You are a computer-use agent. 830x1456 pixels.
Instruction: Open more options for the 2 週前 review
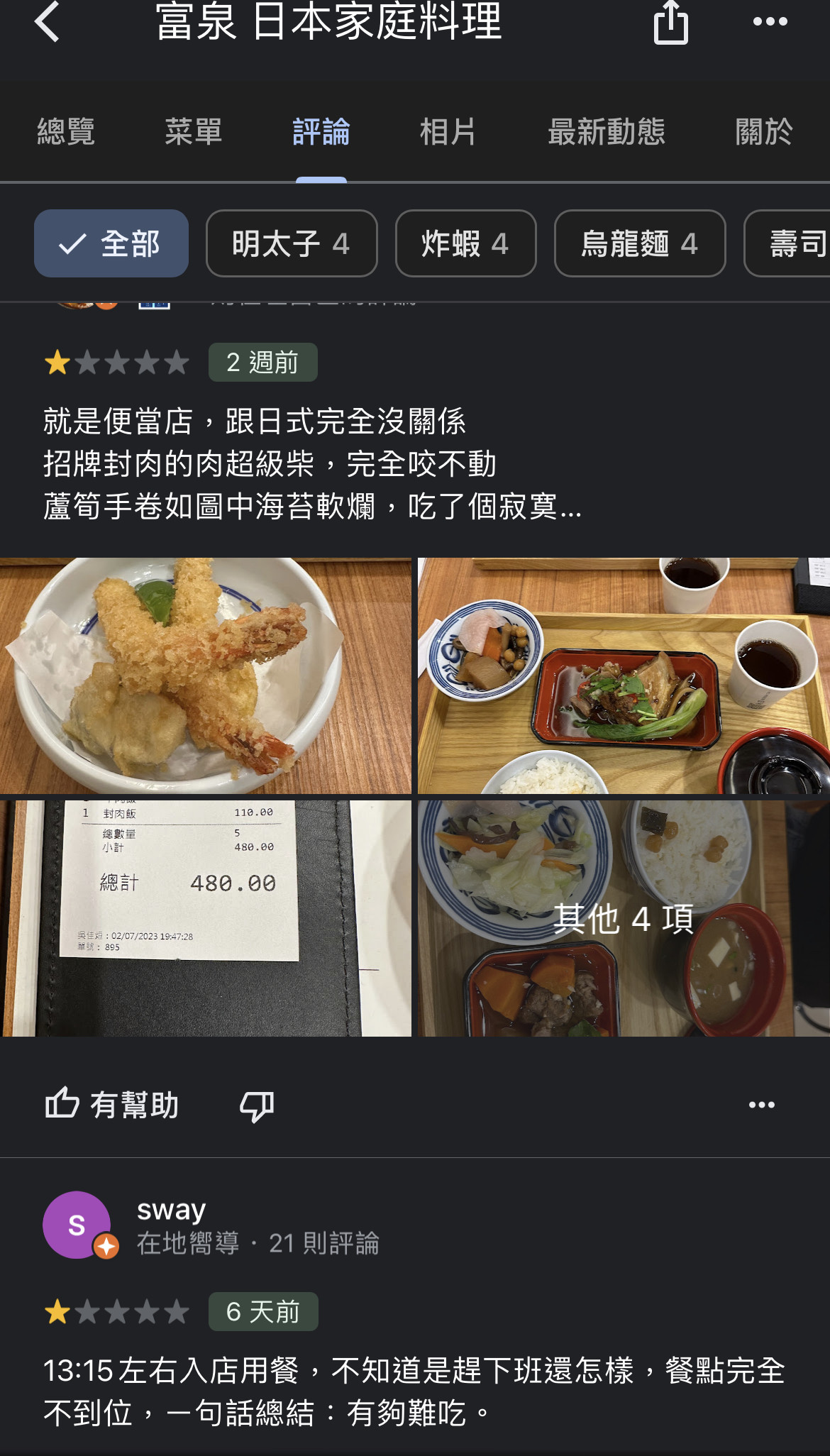(762, 1105)
